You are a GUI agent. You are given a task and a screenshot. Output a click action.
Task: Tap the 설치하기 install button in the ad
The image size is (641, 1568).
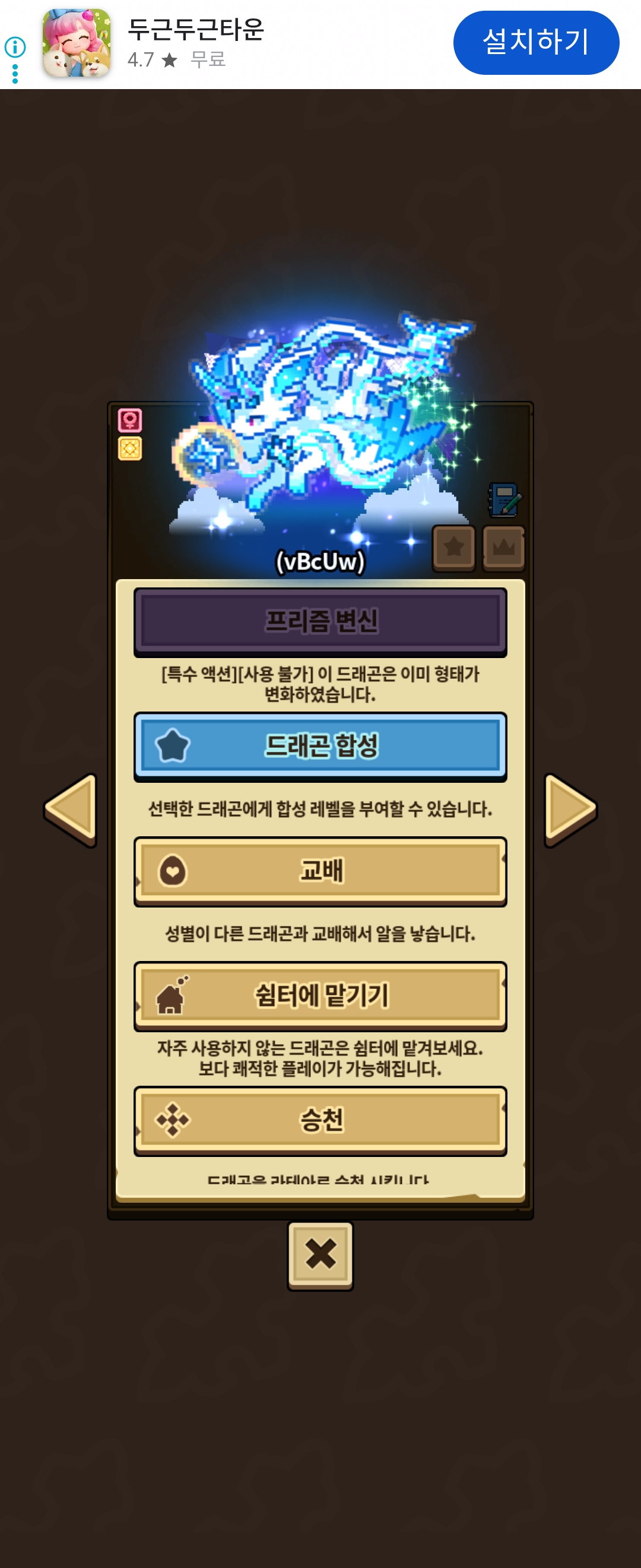click(x=536, y=43)
